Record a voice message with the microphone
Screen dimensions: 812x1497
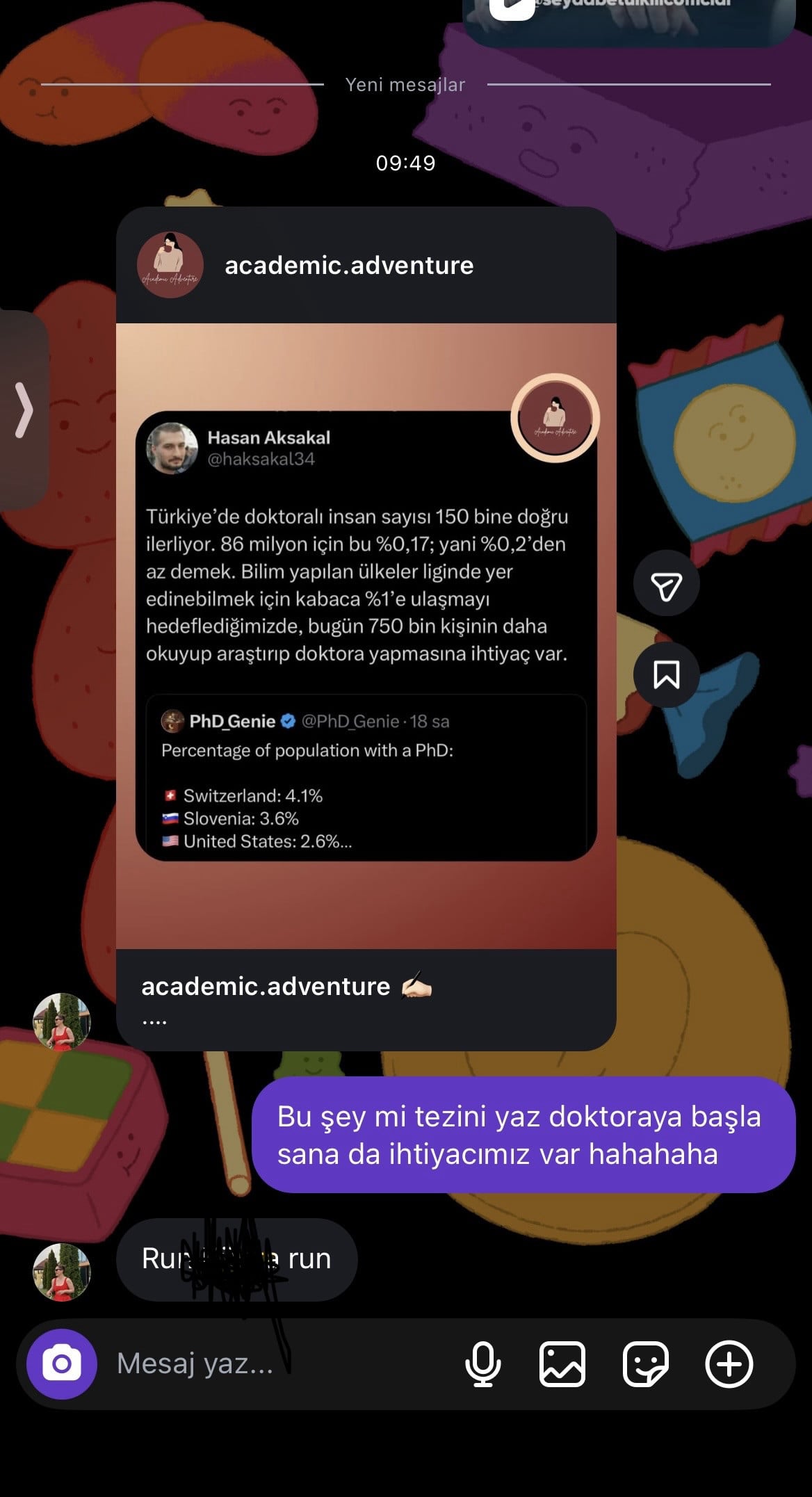(x=482, y=1364)
